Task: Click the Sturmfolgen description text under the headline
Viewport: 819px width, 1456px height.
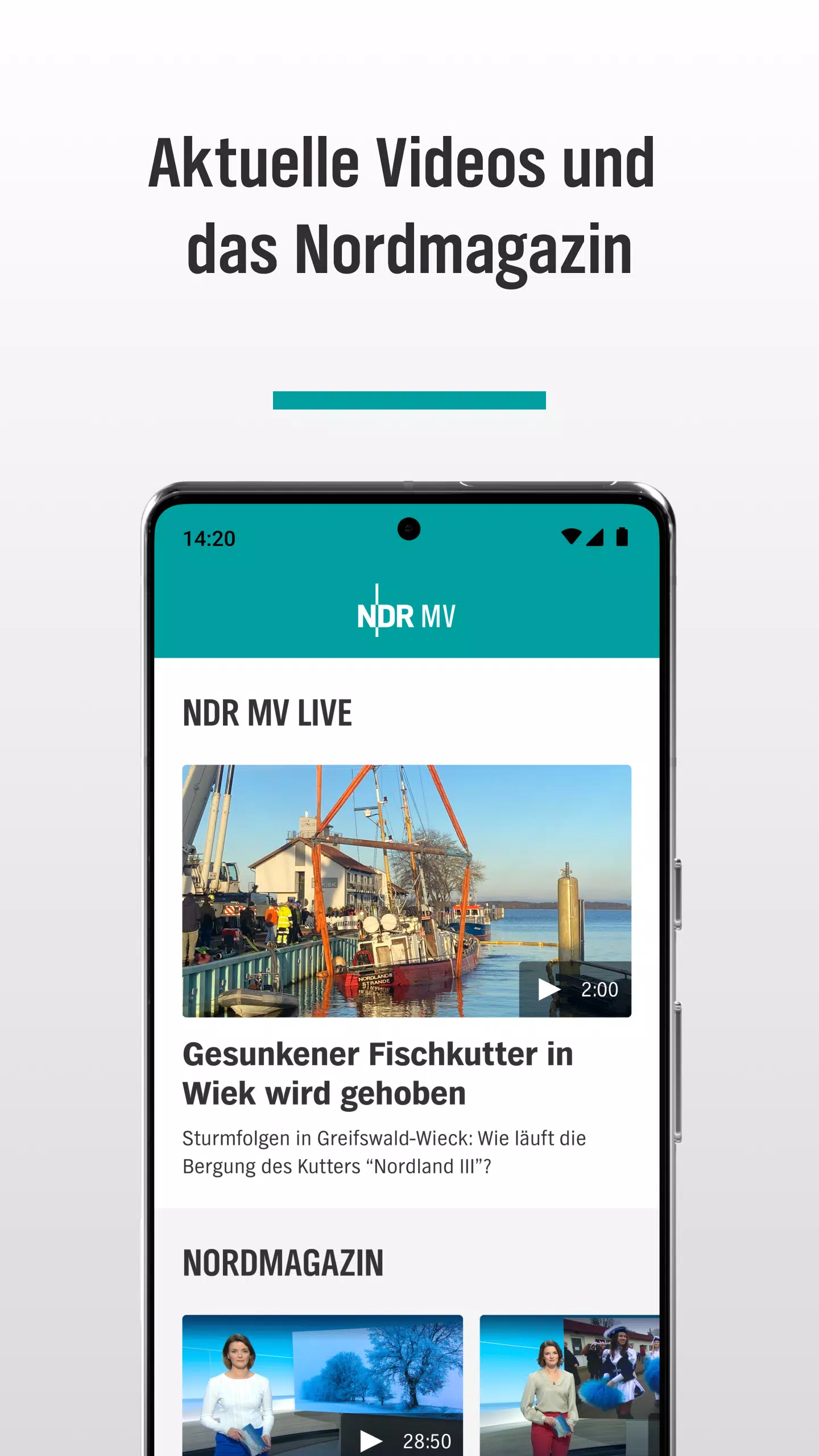Action: pyautogui.click(x=384, y=1152)
